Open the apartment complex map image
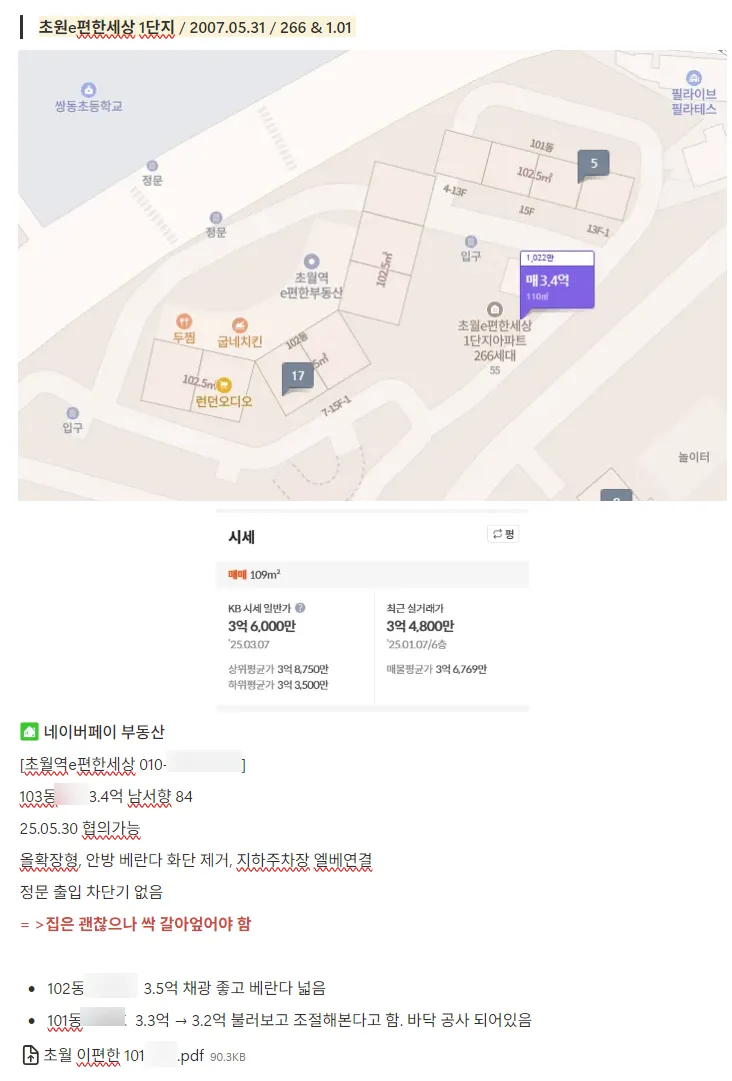The image size is (732, 1081). pos(372,275)
